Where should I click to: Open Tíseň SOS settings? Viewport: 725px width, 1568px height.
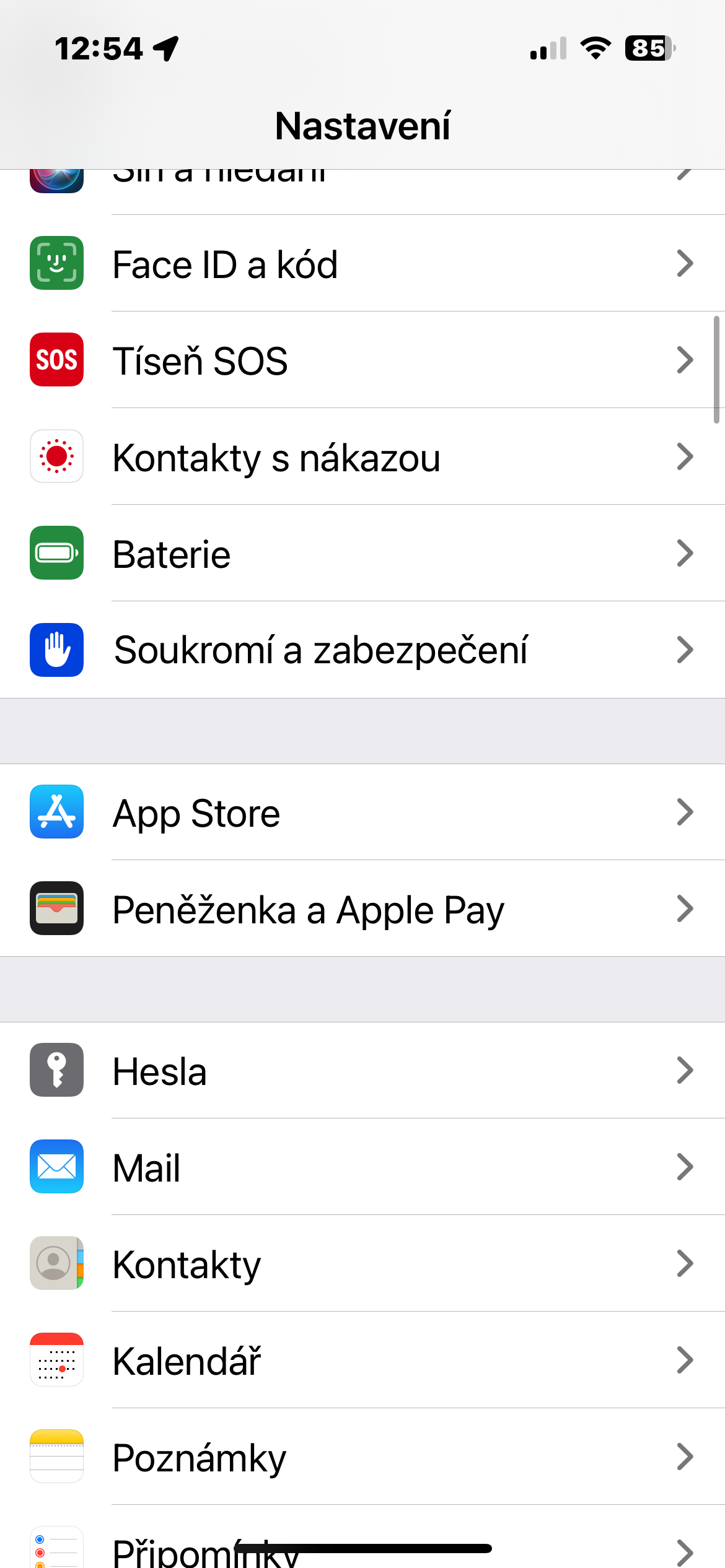[x=362, y=360]
